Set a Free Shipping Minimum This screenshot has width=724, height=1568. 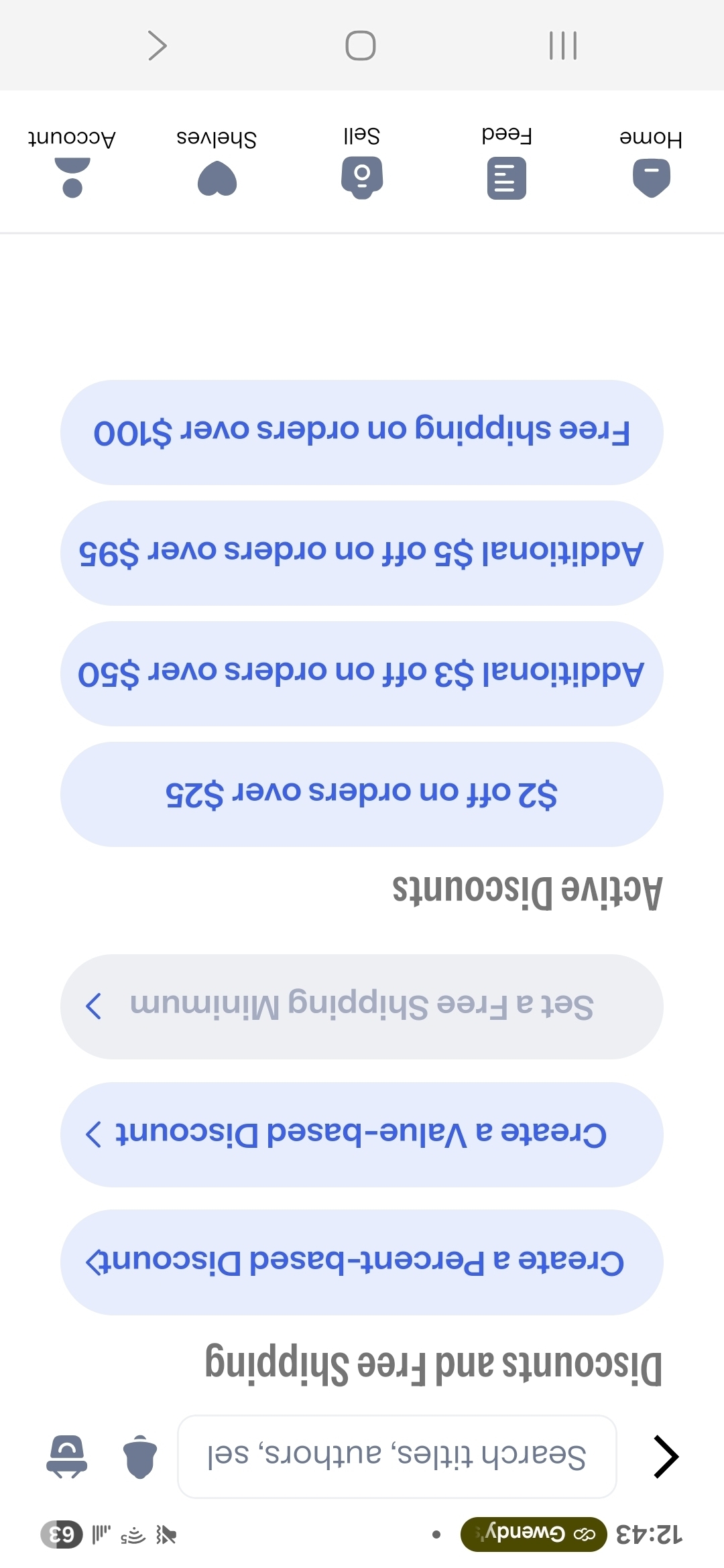point(362,1006)
